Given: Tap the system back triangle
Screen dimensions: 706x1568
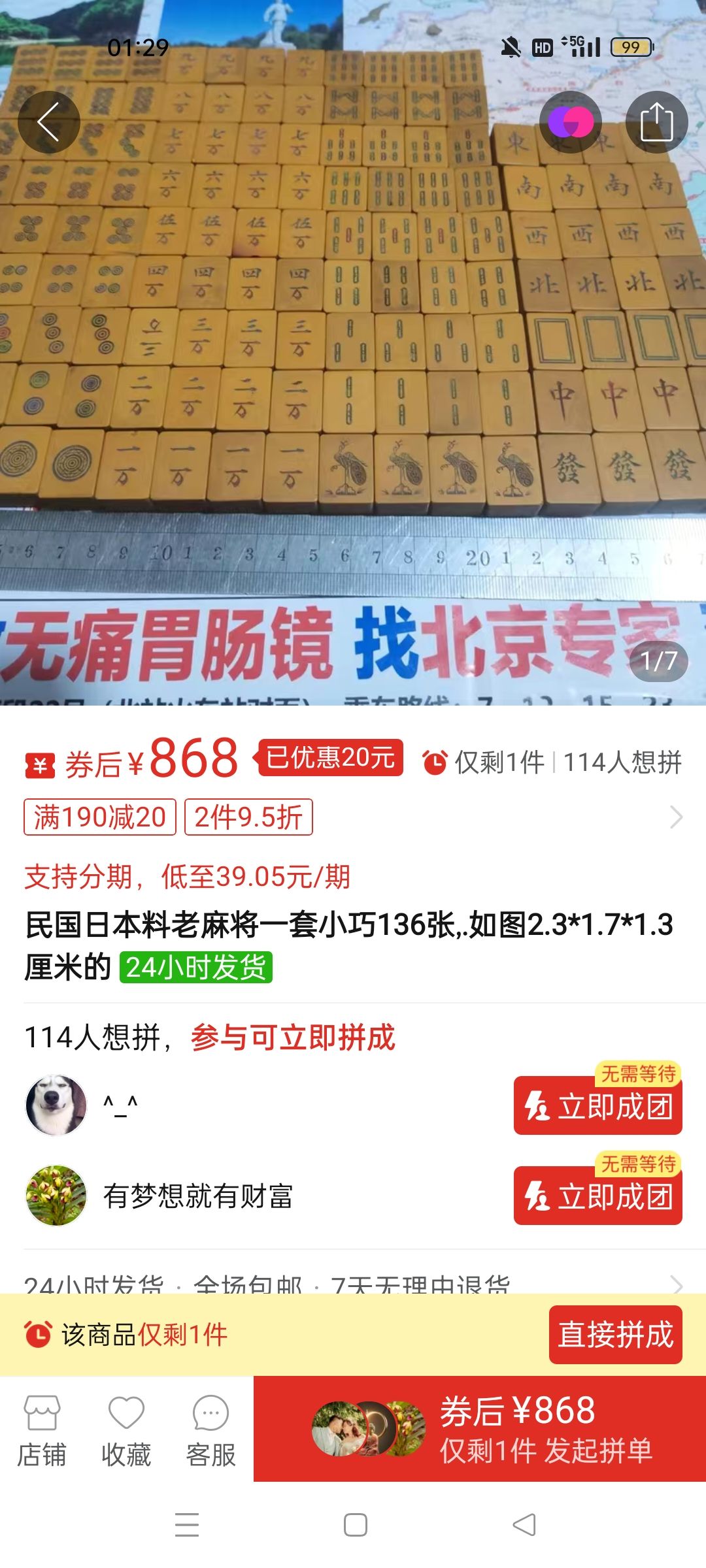Looking at the screenshot, I should tap(524, 1525).
